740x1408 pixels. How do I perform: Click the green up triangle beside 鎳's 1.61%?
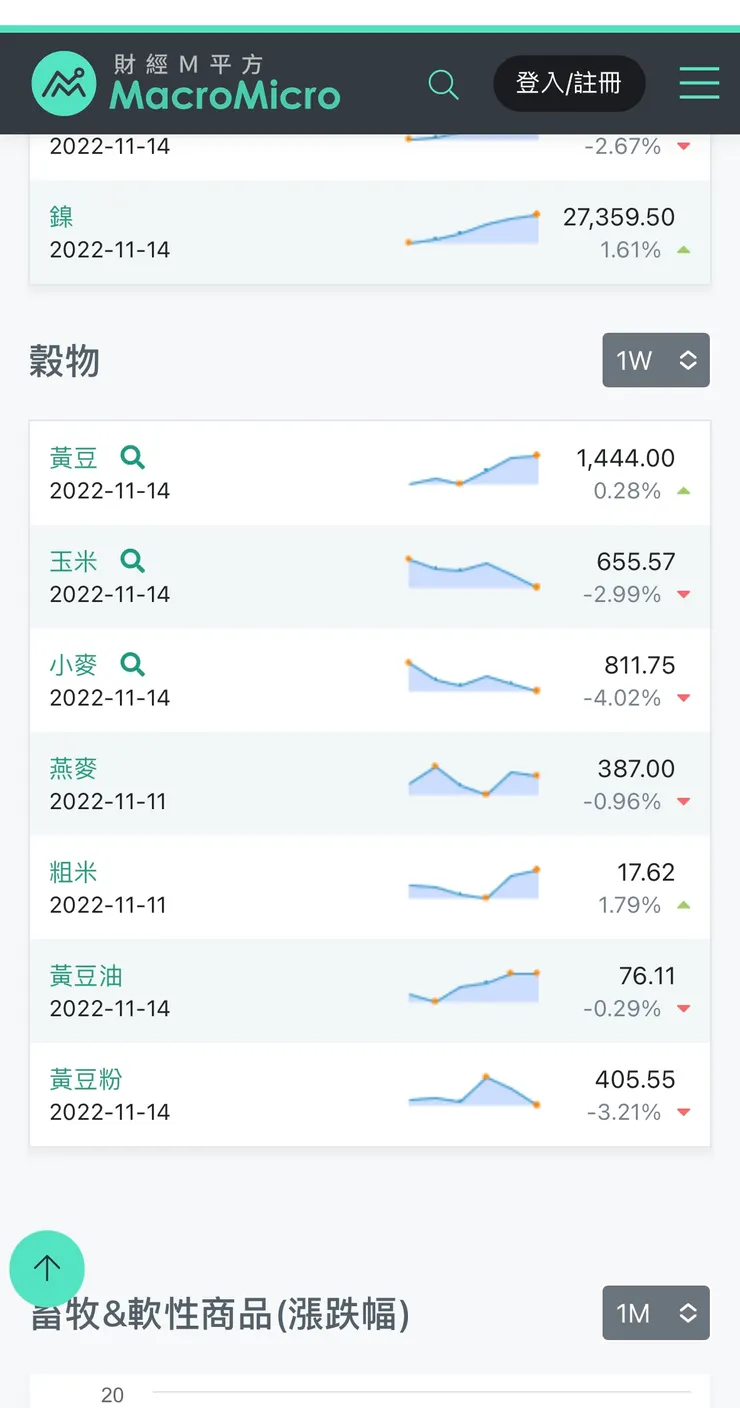pyautogui.click(x=683, y=251)
